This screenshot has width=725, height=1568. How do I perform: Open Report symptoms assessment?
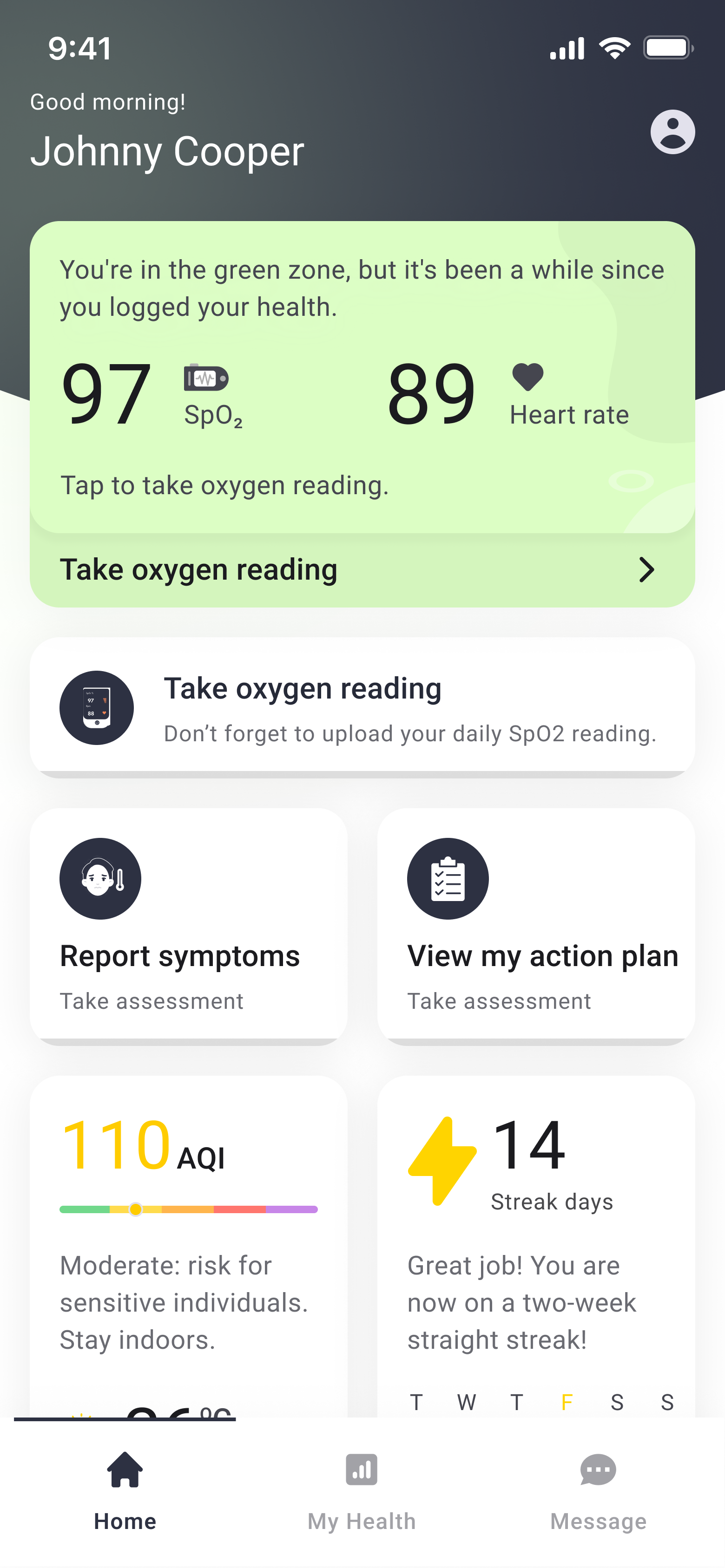188,925
